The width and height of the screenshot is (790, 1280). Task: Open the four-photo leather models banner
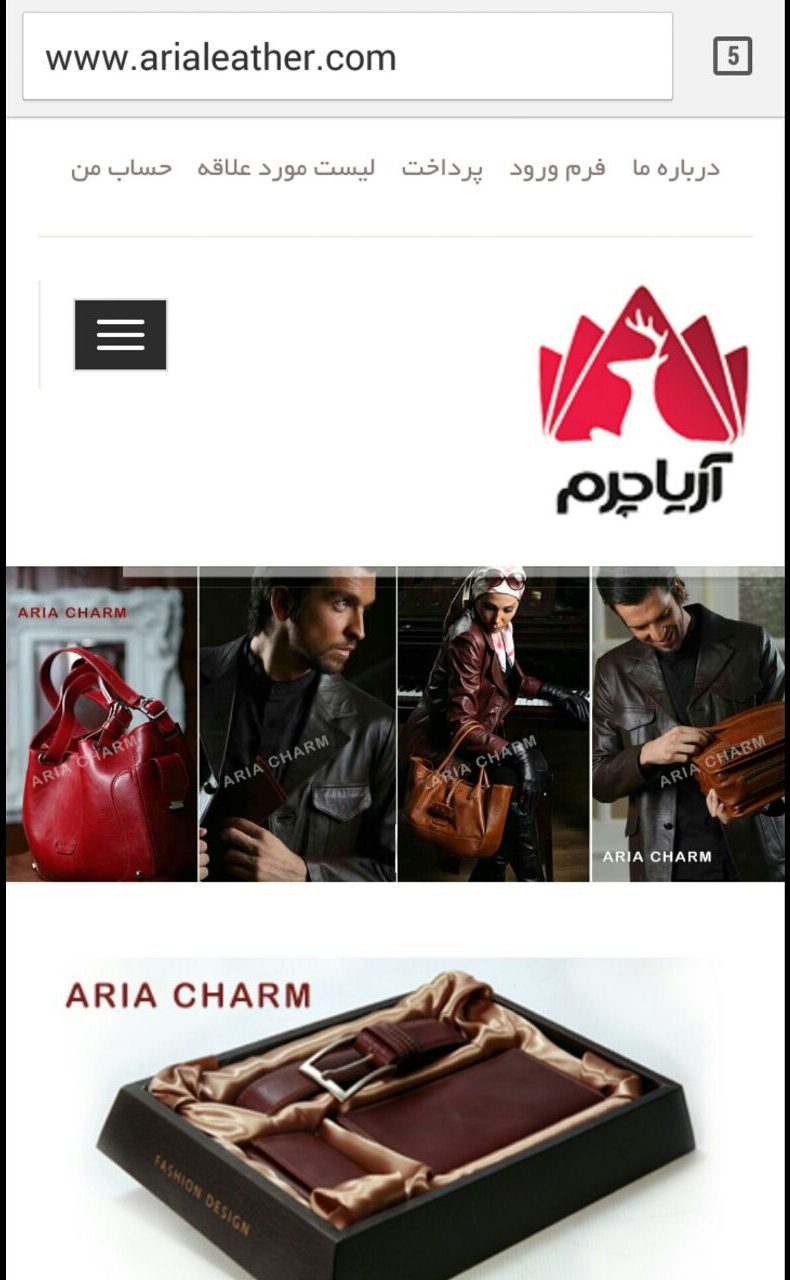coord(395,724)
